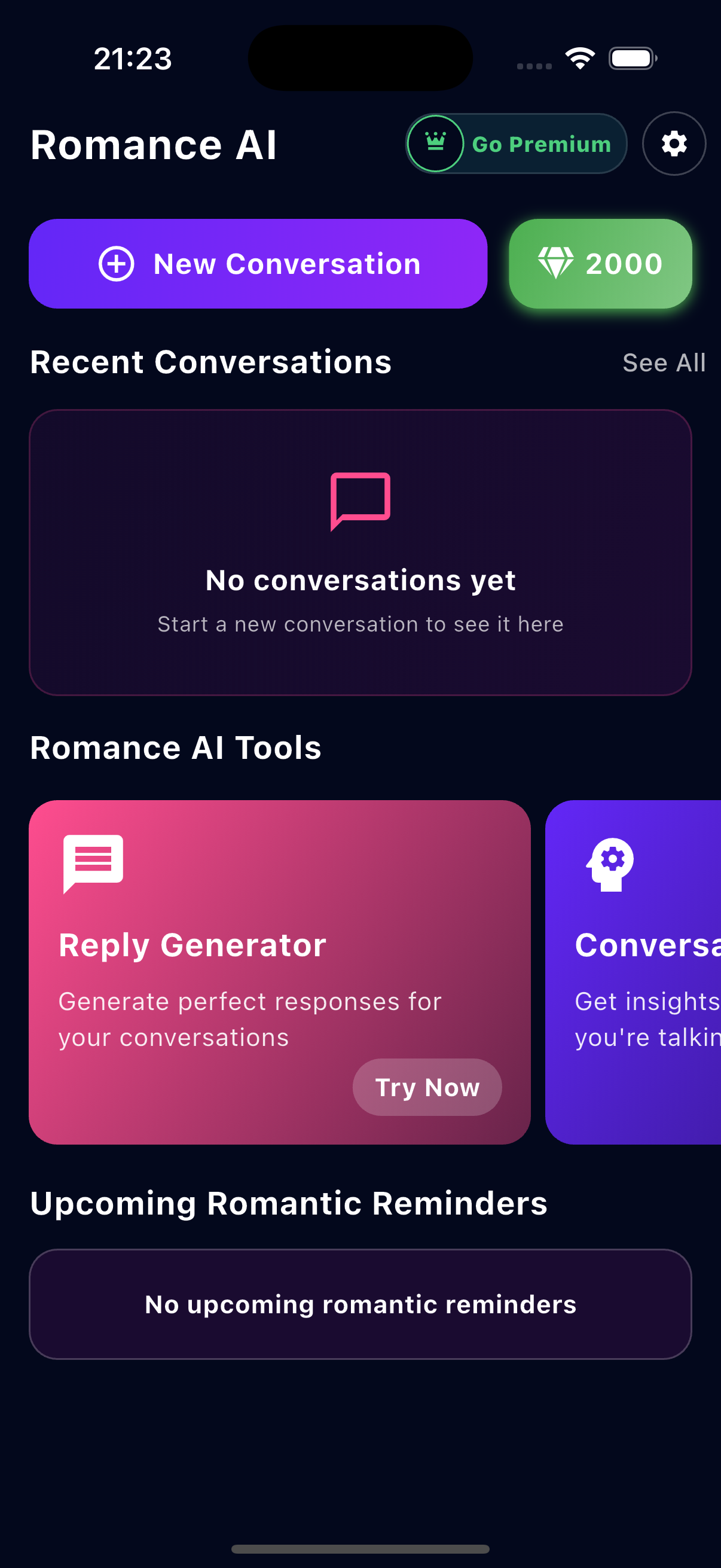
Task: Tap Try Now on Reply Generator
Action: (427, 1087)
